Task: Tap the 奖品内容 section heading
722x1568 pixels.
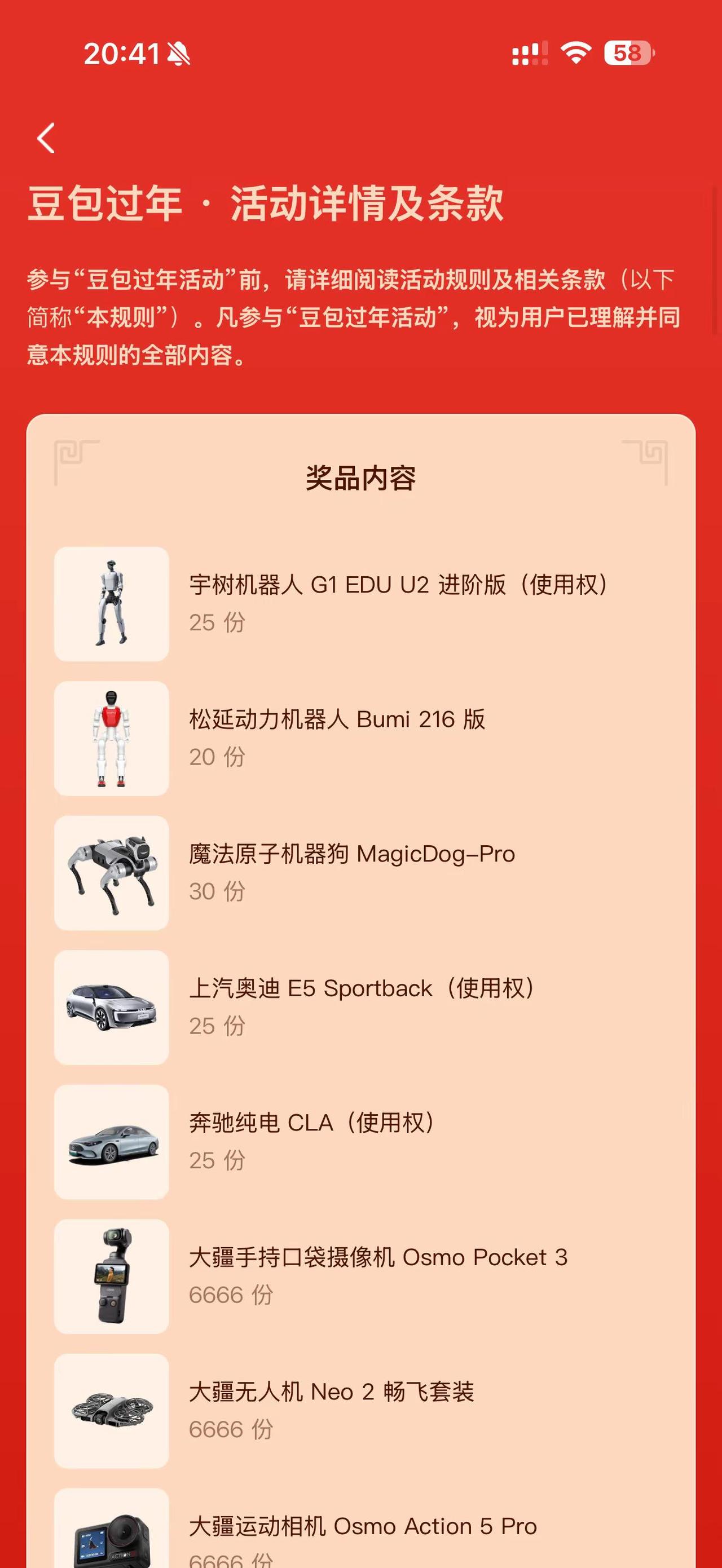Action: (x=361, y=478)
